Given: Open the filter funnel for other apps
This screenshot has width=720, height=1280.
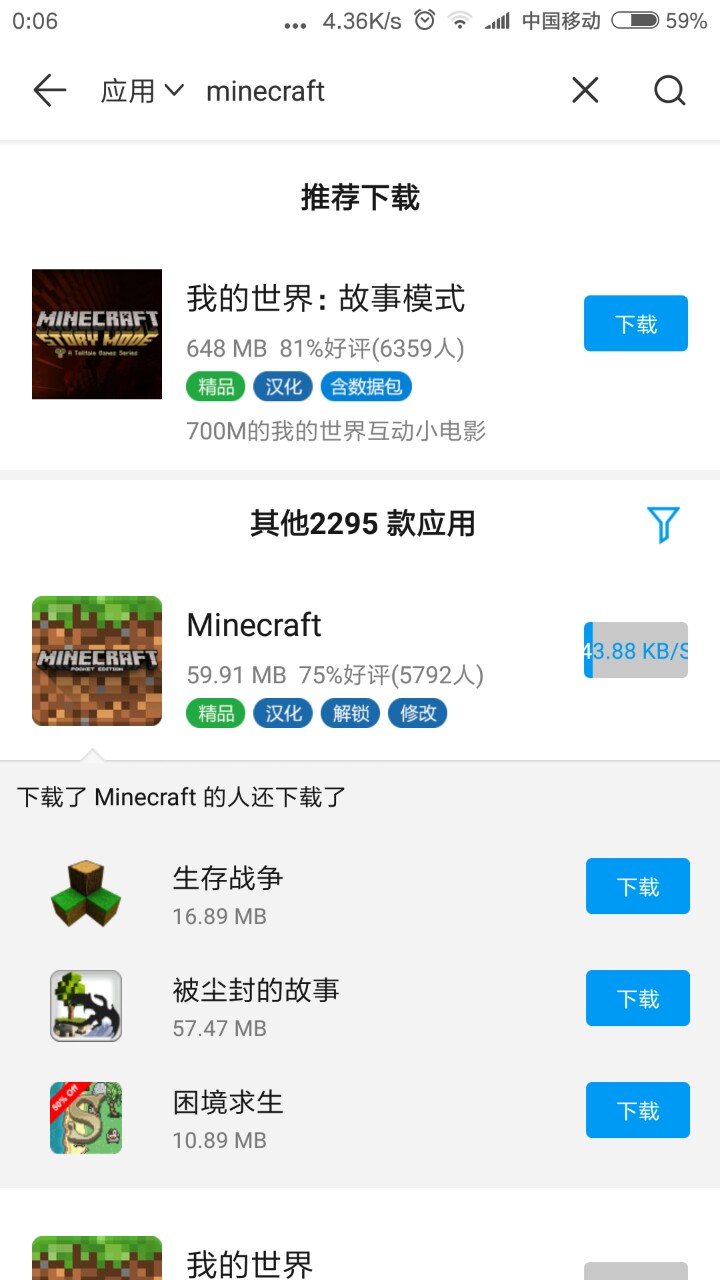Looking at the screenshot, I should (663, 523).
